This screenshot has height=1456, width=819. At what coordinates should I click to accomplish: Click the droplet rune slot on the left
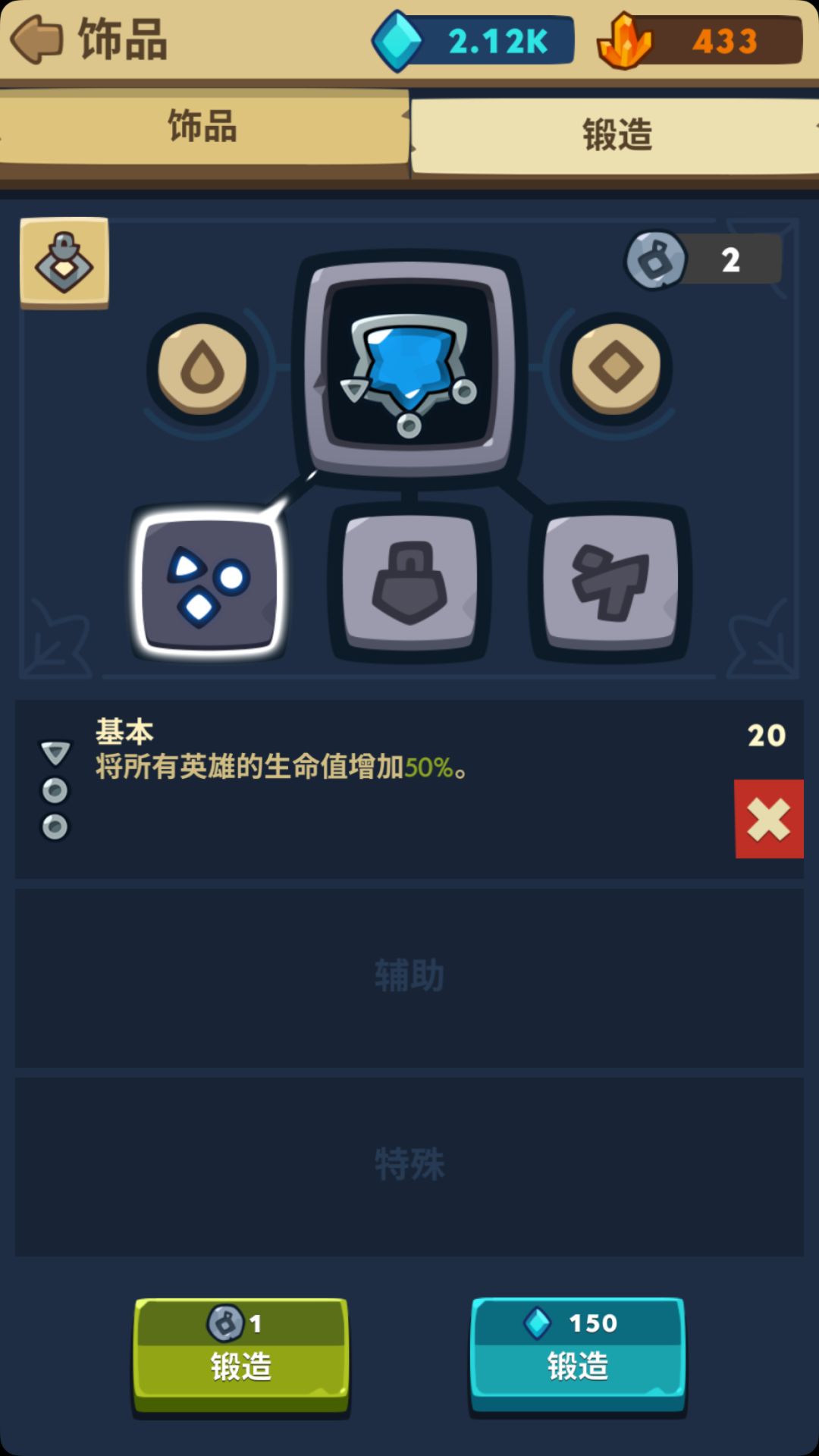pyautogui.click(x=201, y=366)
